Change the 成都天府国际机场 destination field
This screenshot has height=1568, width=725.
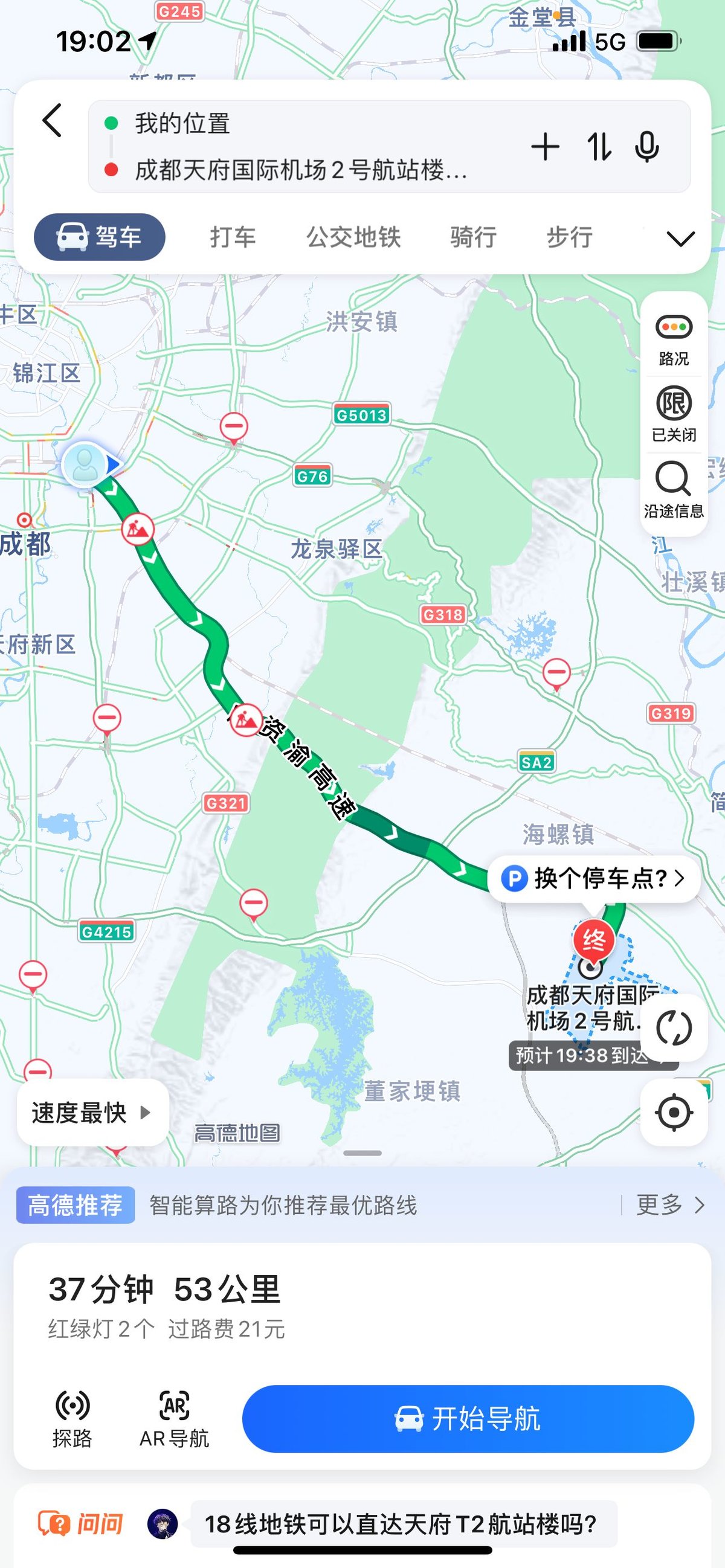coord(301,170)
